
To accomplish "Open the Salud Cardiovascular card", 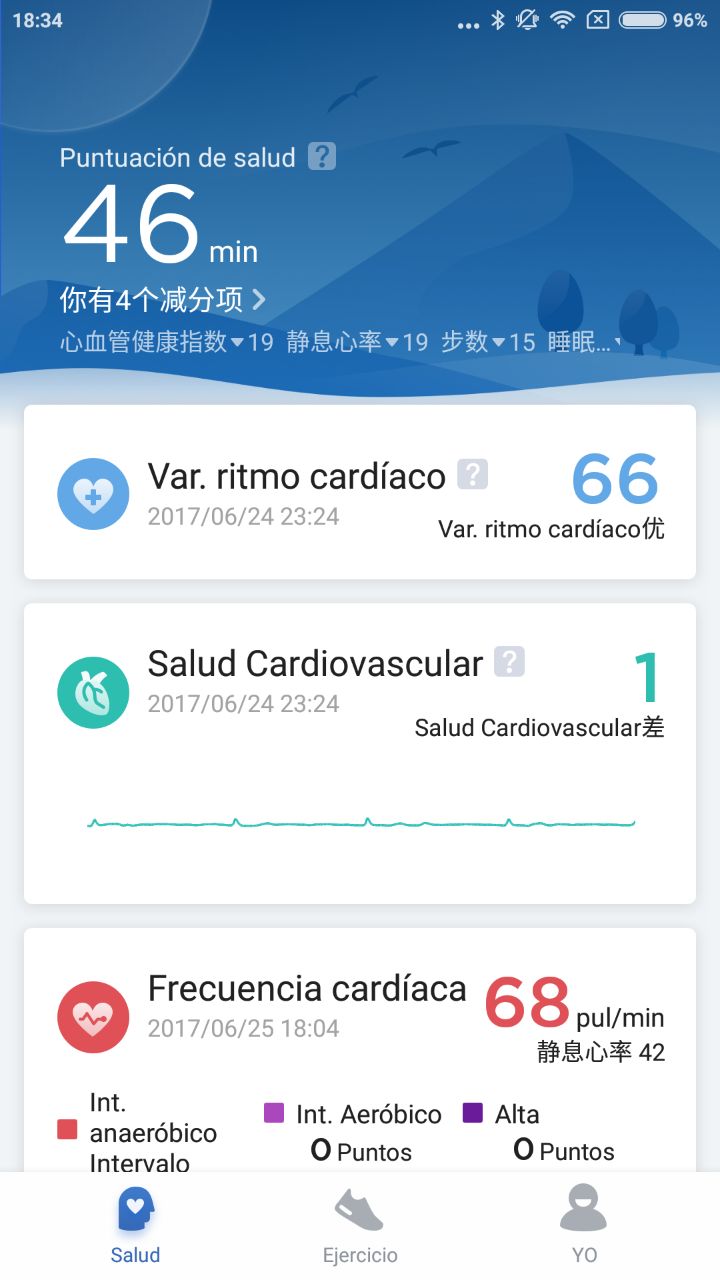I will (360, 753).
